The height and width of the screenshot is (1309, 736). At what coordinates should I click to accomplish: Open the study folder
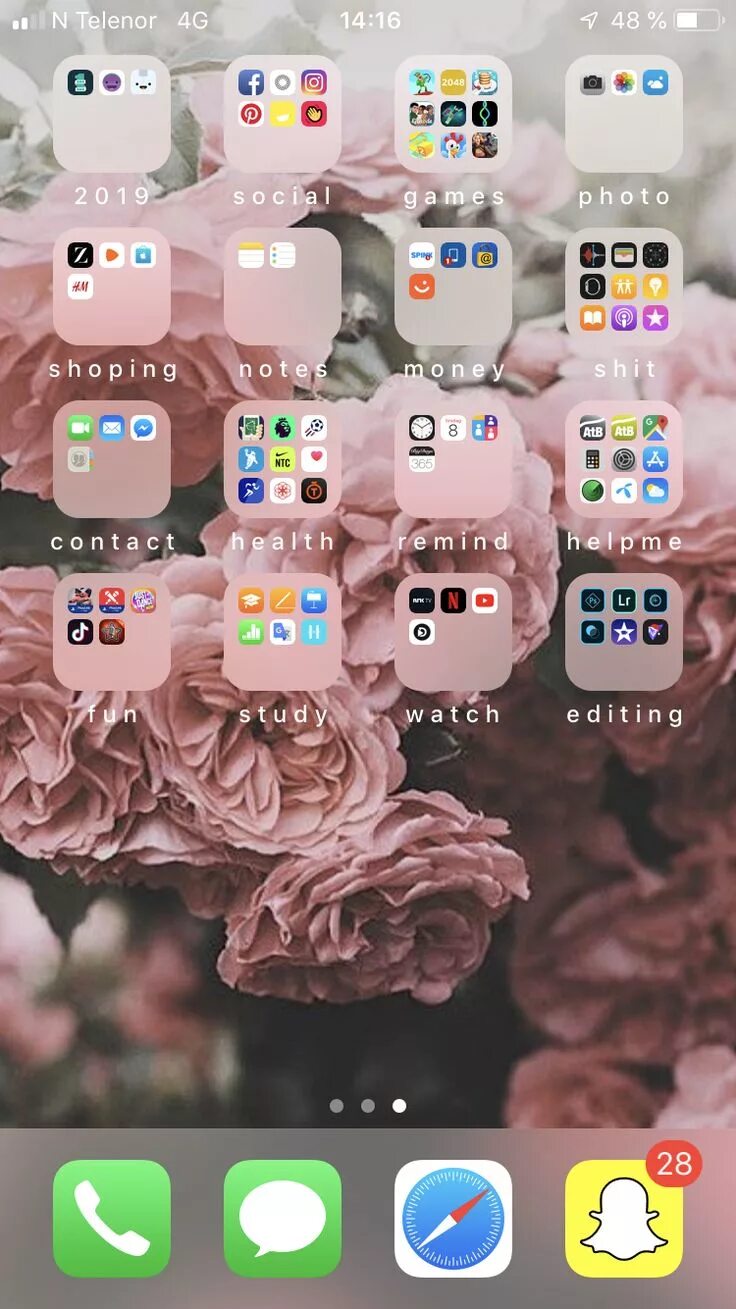(x=283, y=632)
